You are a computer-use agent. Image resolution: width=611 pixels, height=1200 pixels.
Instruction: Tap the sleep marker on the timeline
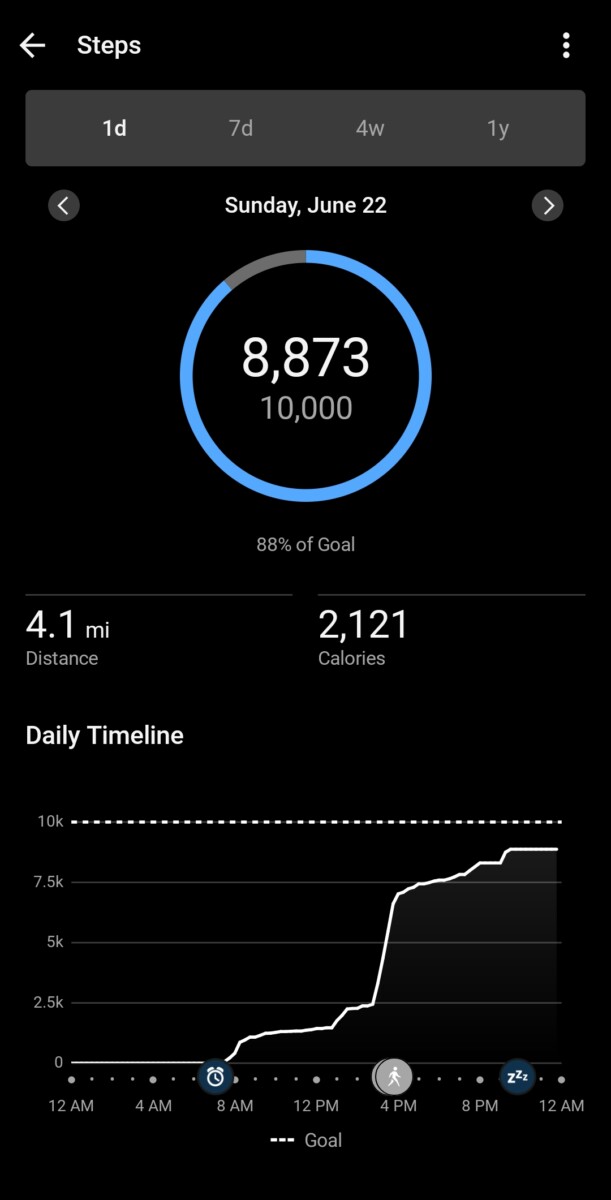[x=517, y=1077]
